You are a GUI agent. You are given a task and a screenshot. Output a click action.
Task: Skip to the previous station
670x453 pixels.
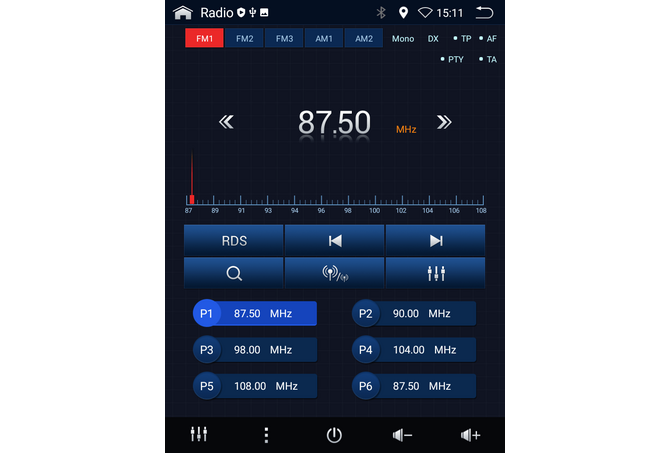[x=335, y=240]
